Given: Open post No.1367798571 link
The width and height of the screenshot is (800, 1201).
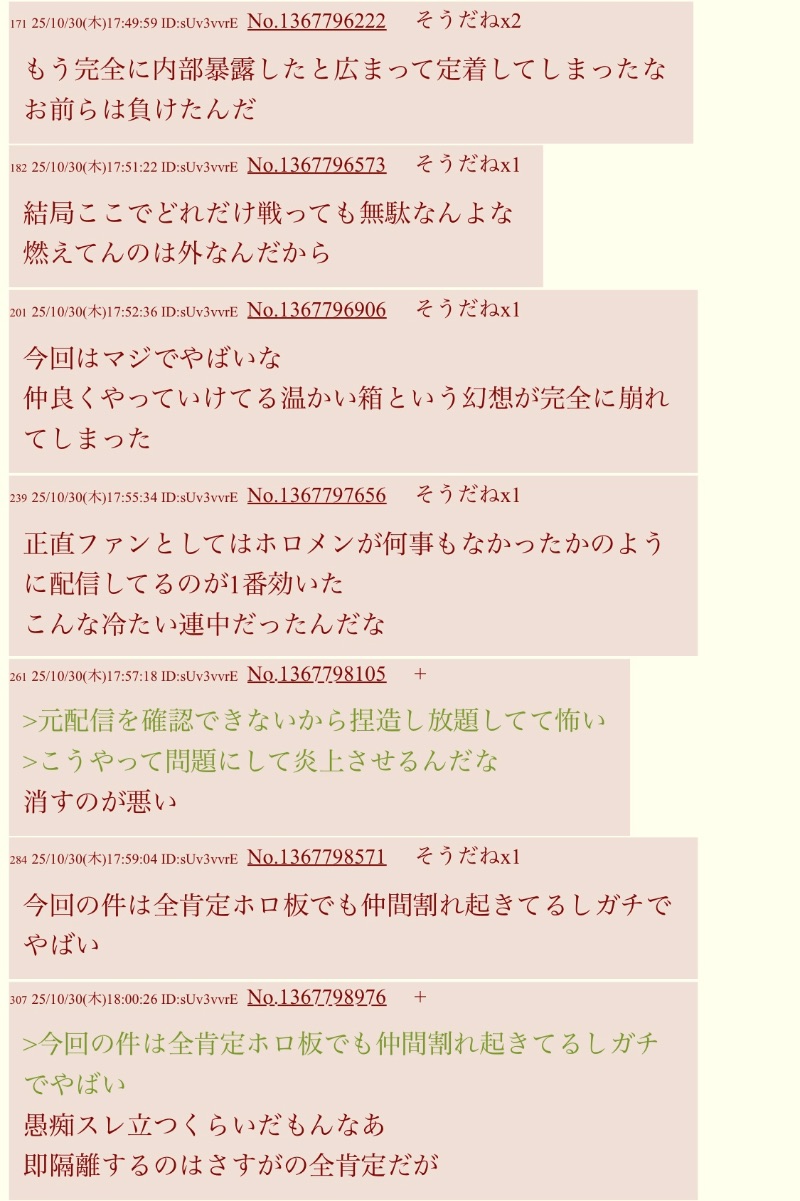Looking at the screenshot, I should (316, 857).
